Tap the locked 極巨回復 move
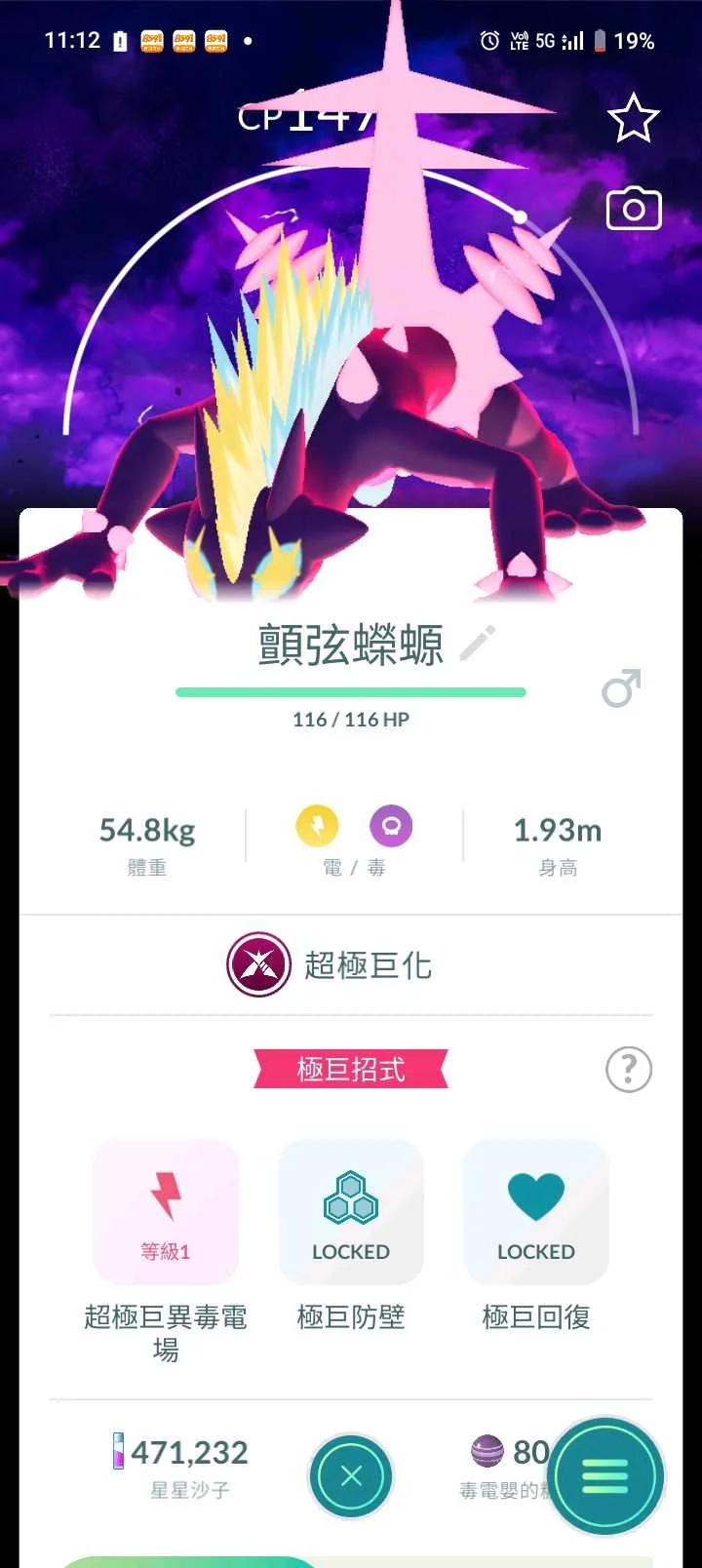Viewport: 702px width, 1568px height. pyautogui.click(x=536, y=1212)
